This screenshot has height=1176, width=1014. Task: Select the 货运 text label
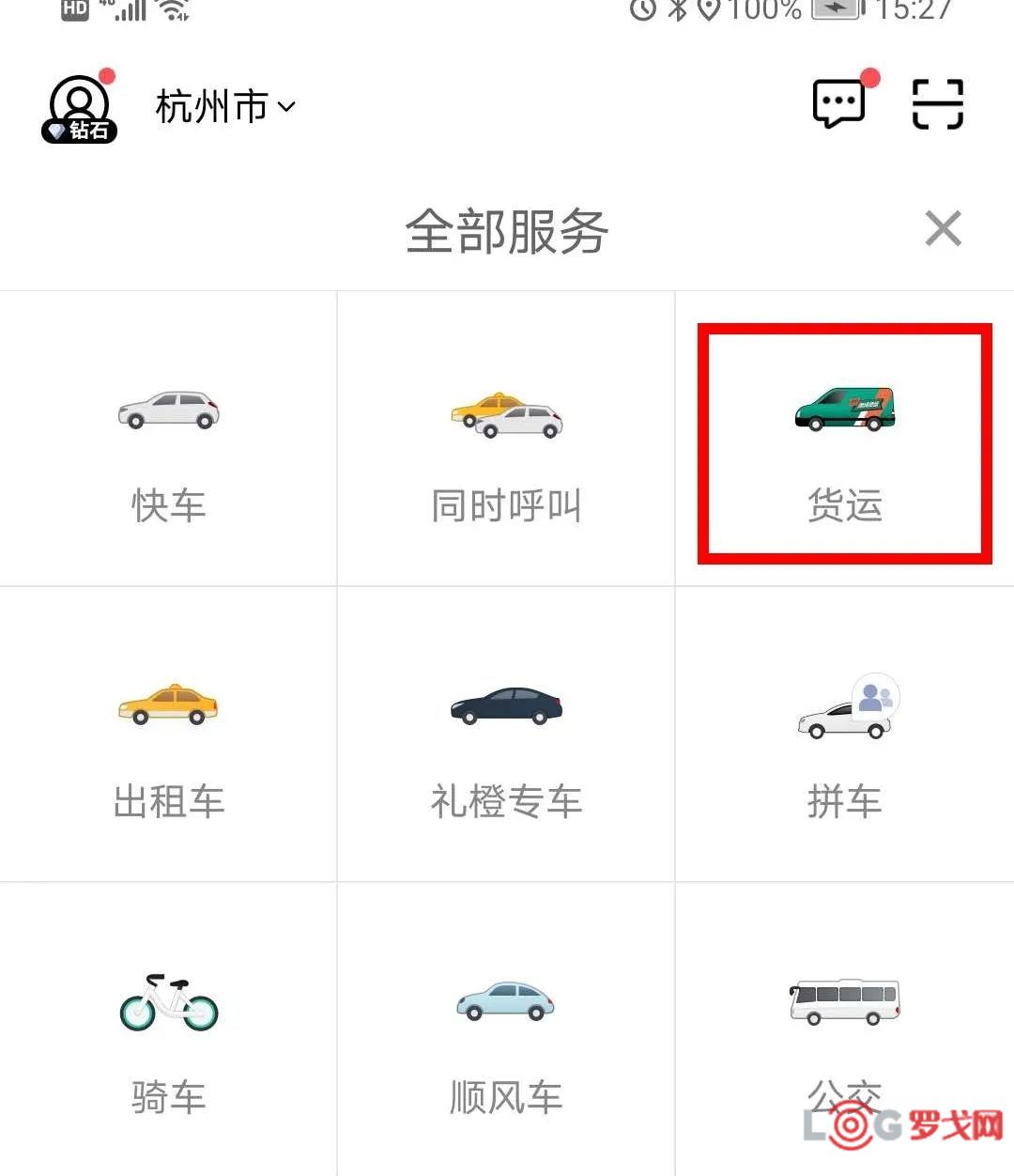[844, 505]
